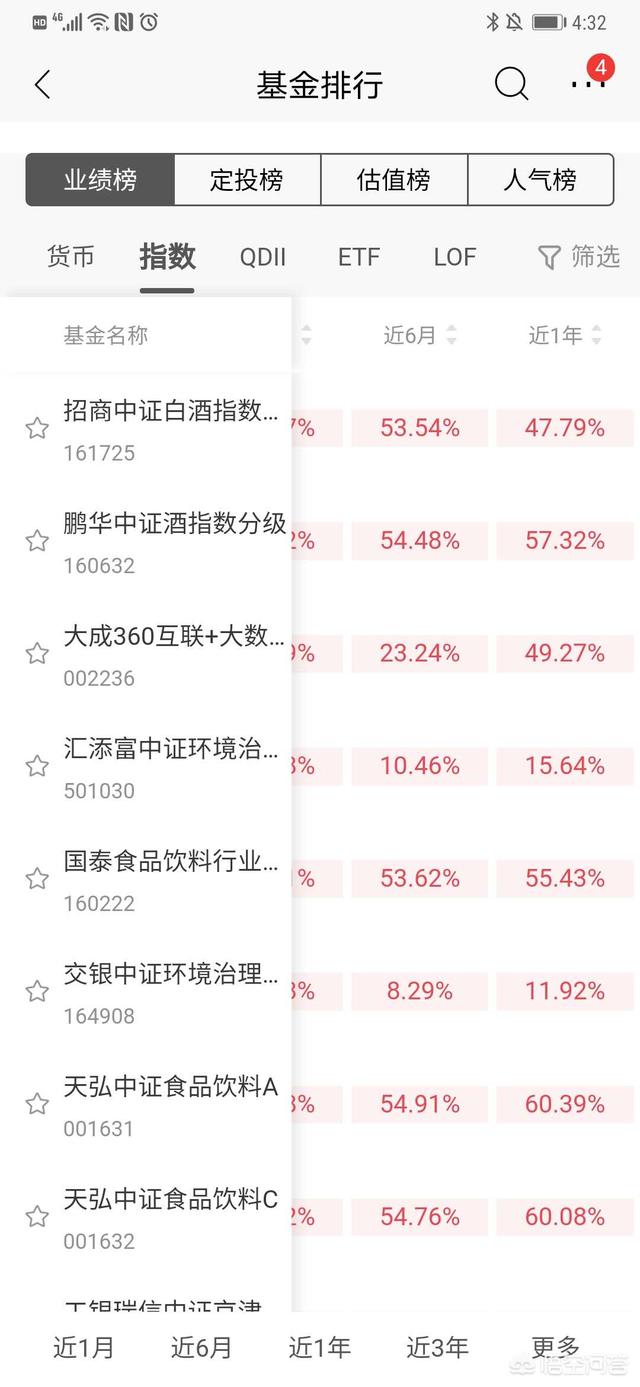Switch to the 定投榜 tab

(247, 180)
